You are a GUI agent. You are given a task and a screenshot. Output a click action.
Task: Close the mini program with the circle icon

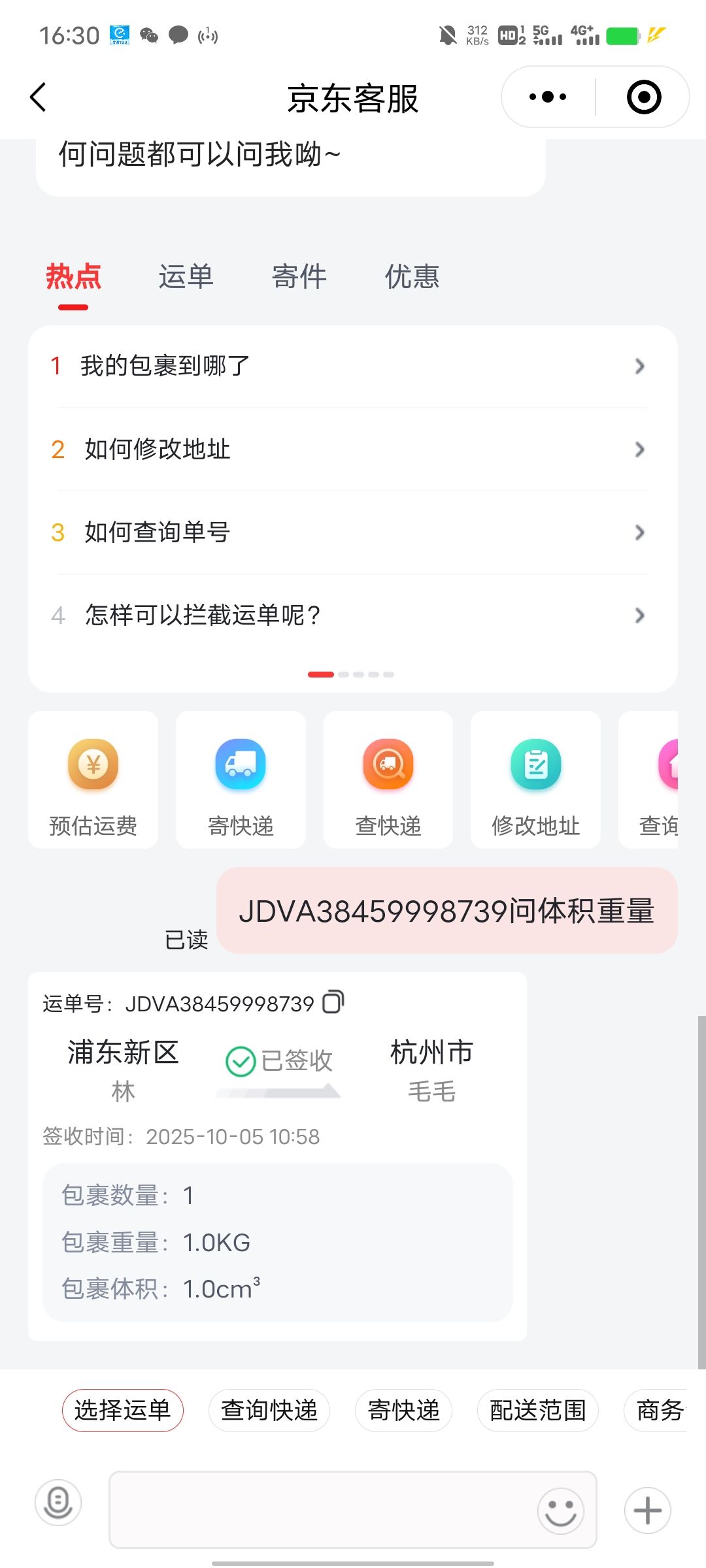click(643, 97)
